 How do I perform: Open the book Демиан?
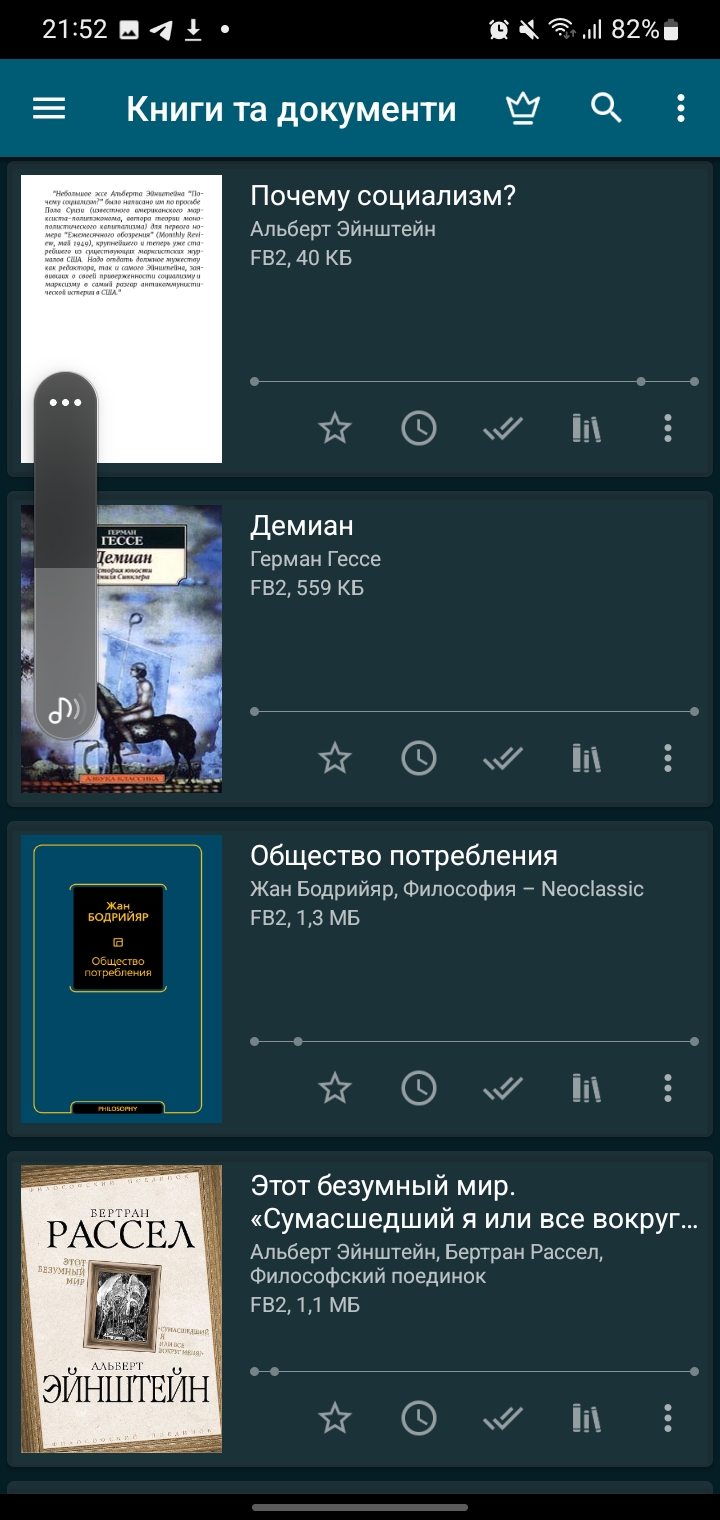coord(300,526)
